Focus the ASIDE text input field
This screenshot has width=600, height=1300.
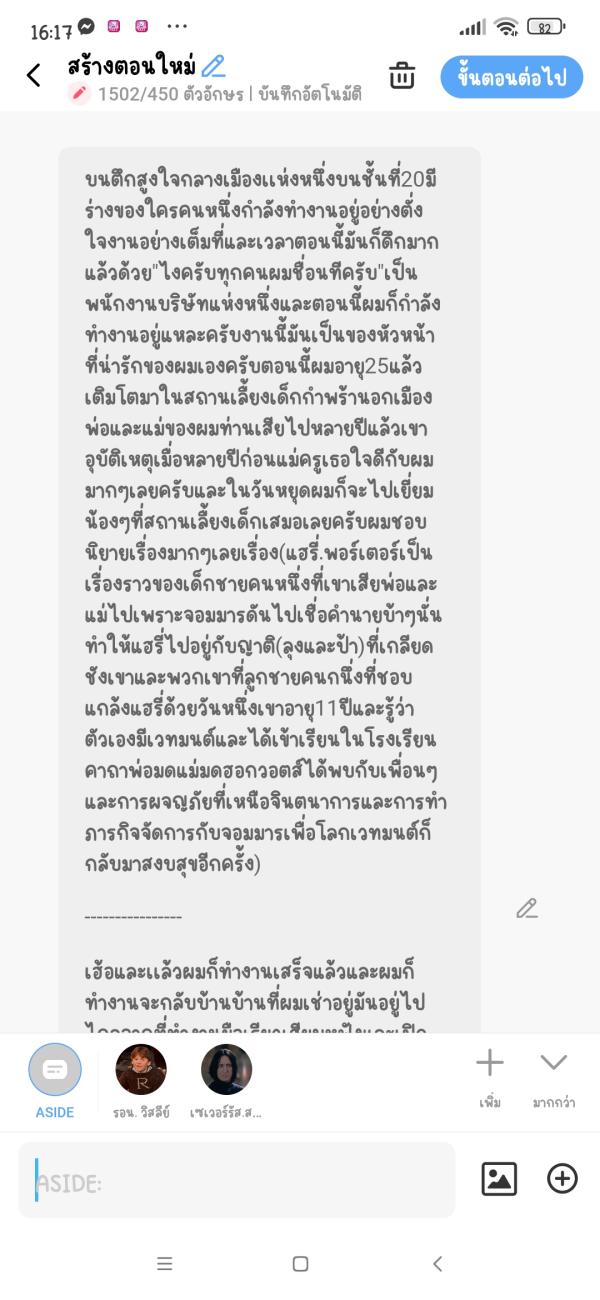pyautogui.click(x=236, y=1181)
